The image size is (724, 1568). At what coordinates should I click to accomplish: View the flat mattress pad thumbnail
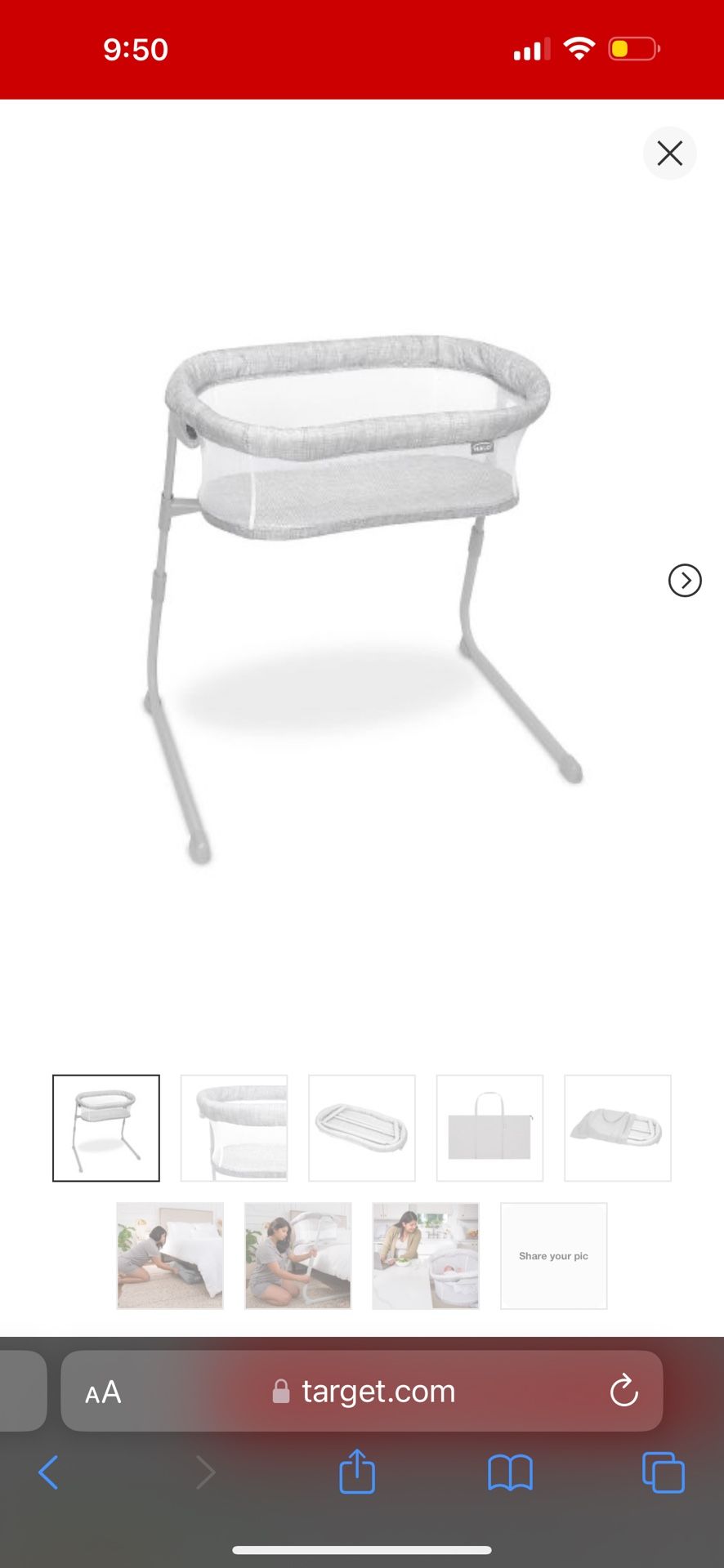(362, 1128)
